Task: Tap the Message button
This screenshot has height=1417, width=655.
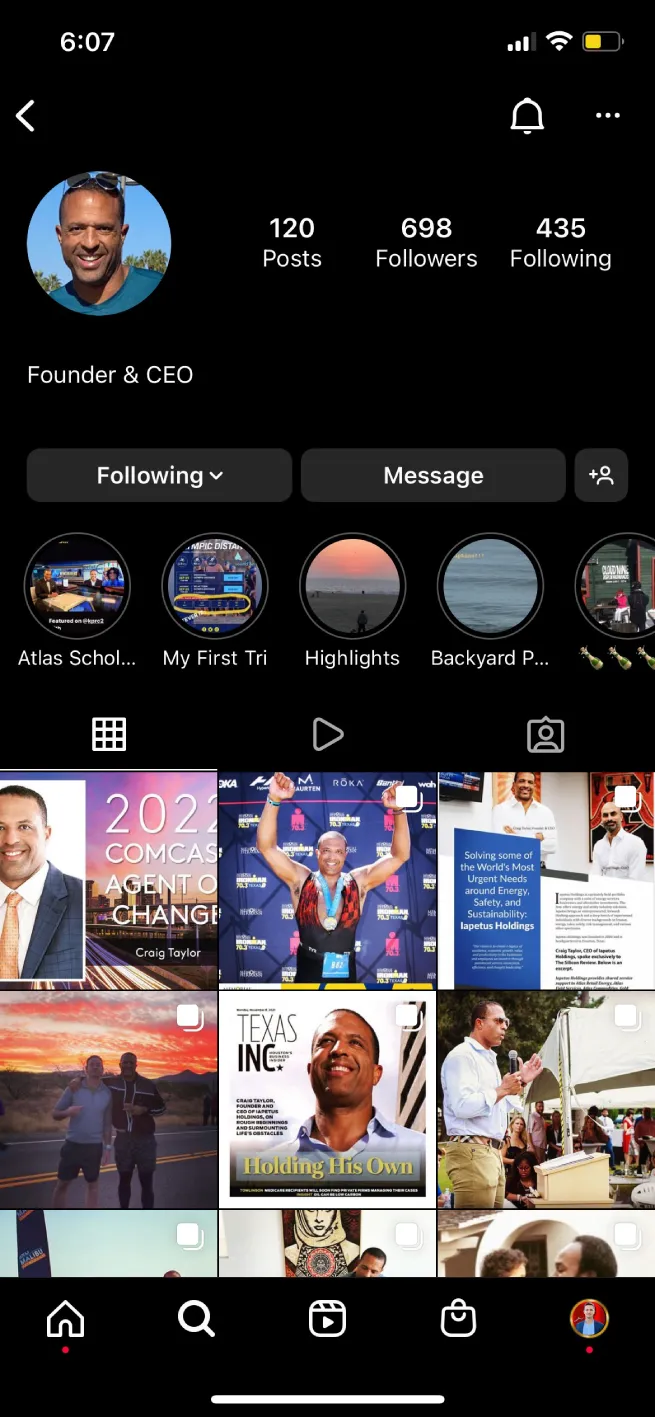Action: pyautogui.click(x=433, y=475)
